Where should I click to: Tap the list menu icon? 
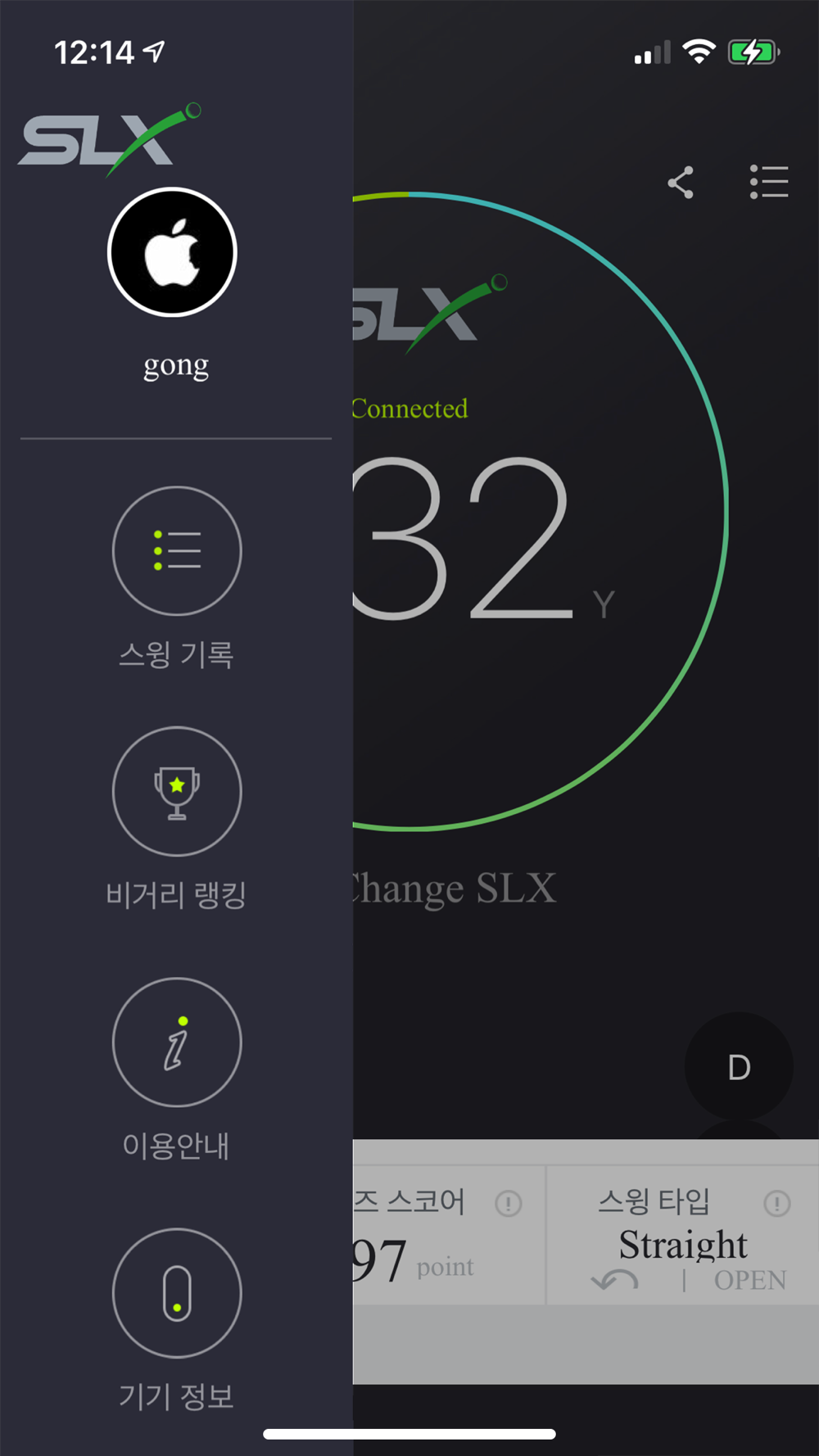pyautogui.click(x=769, y=182)
